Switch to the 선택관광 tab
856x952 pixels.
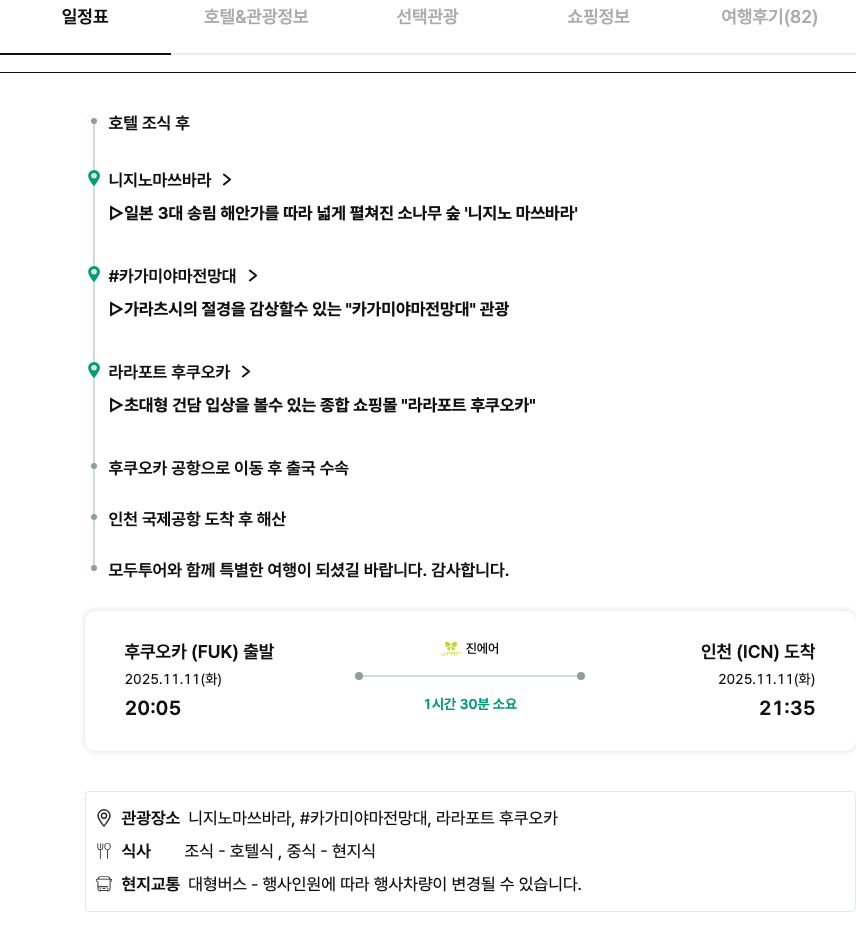[427, 17]
